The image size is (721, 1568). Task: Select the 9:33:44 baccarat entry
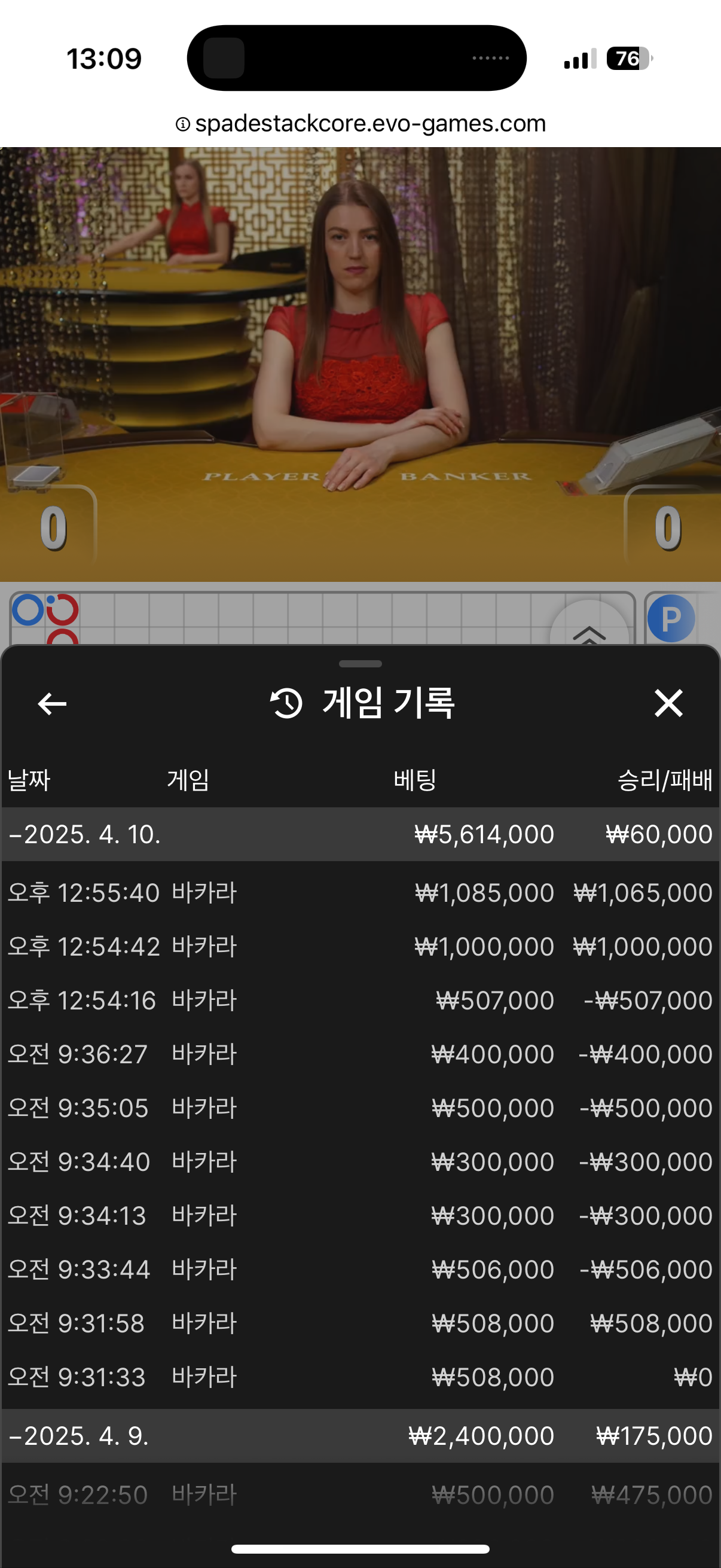pyautogui.click(x=360, y=1269)
